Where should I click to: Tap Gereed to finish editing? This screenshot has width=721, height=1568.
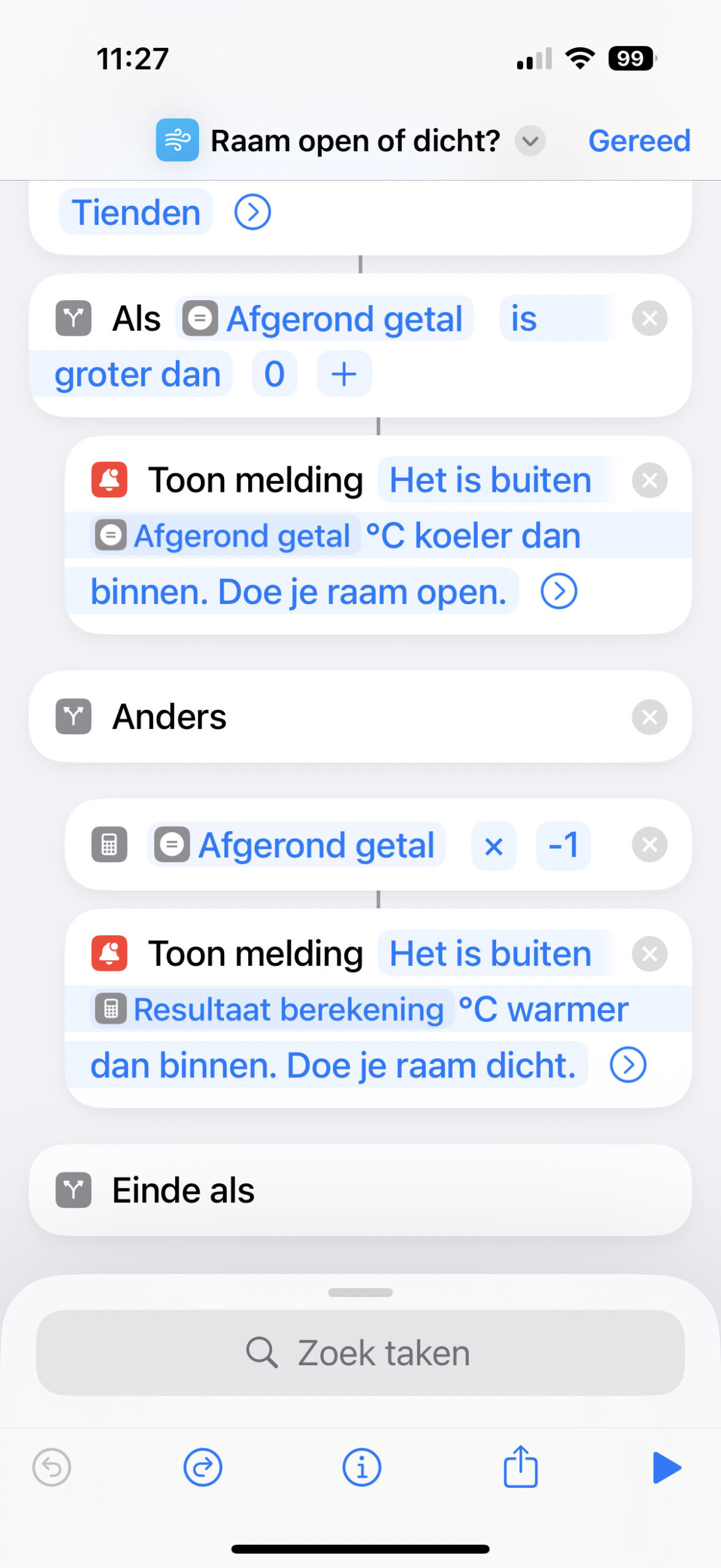pyautogui.click(x=640, y=140)
